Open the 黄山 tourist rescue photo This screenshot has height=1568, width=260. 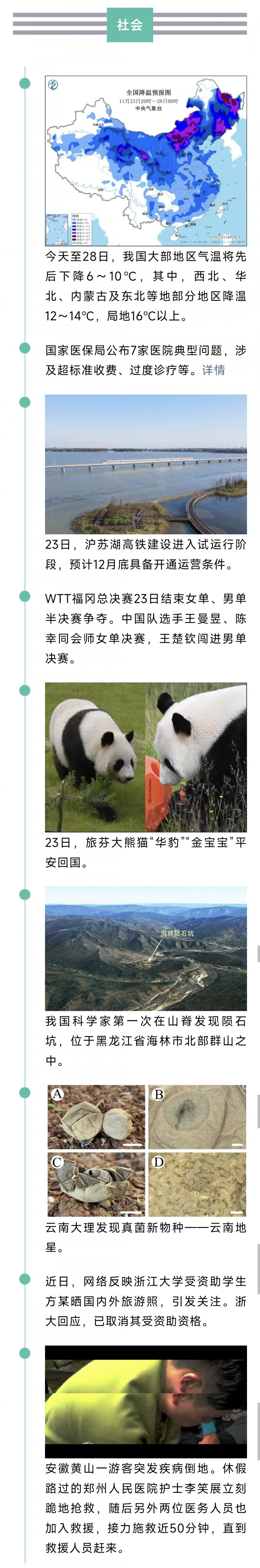coord(146,1401)
